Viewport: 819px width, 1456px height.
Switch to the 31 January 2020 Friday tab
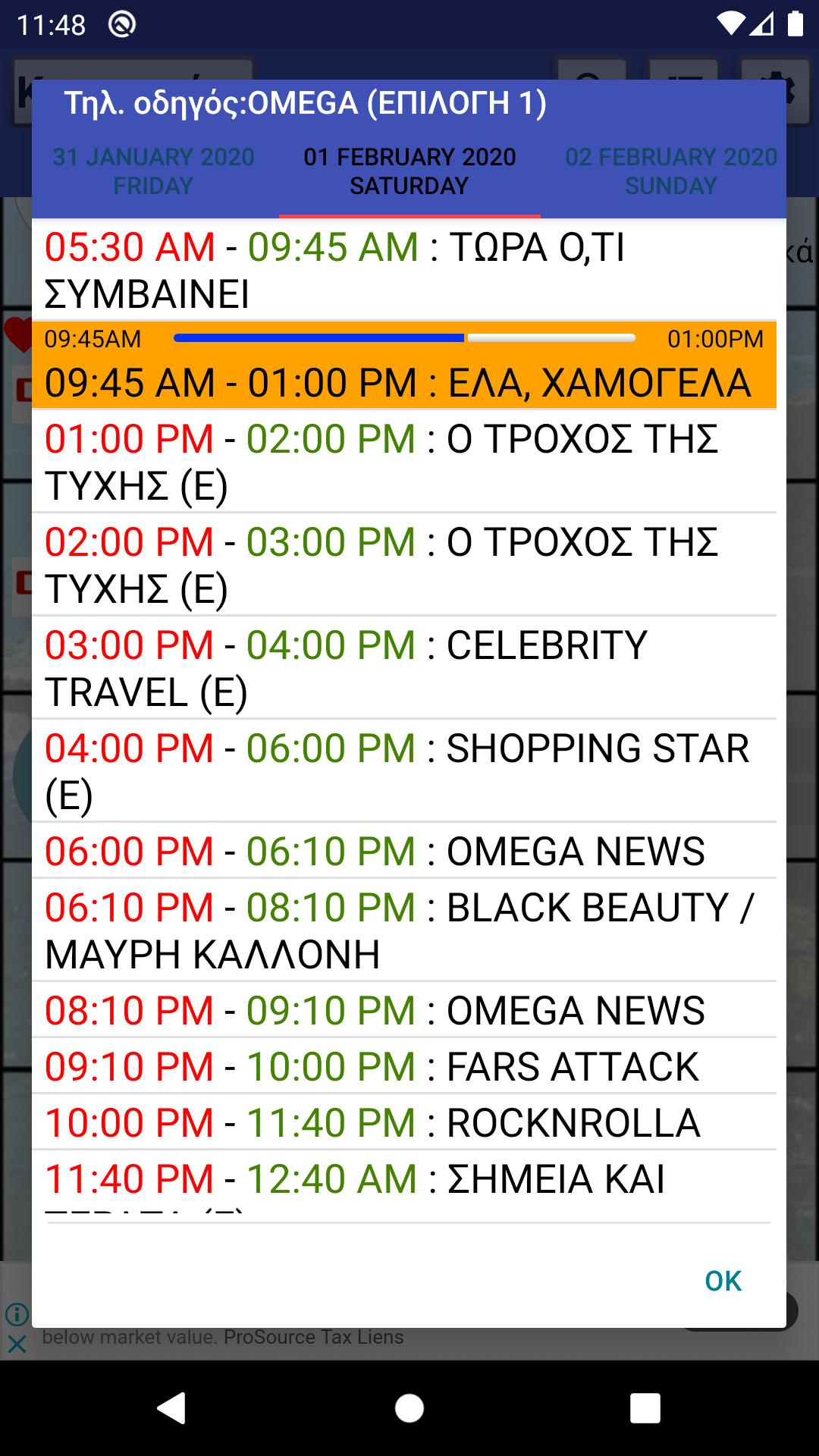click(x=153, y=171)
